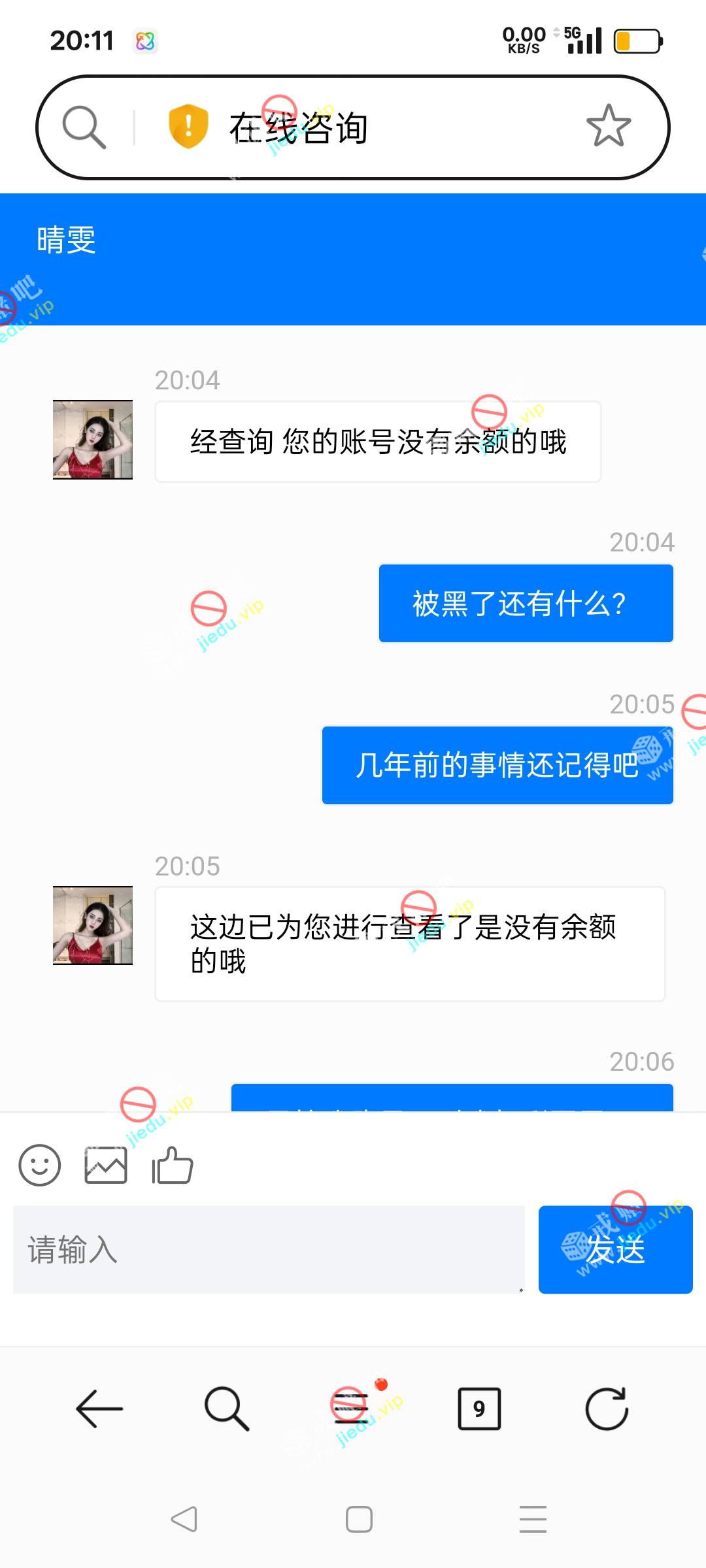Tap the 发送 send button

pyautogui.click(x=615, y=1249)
